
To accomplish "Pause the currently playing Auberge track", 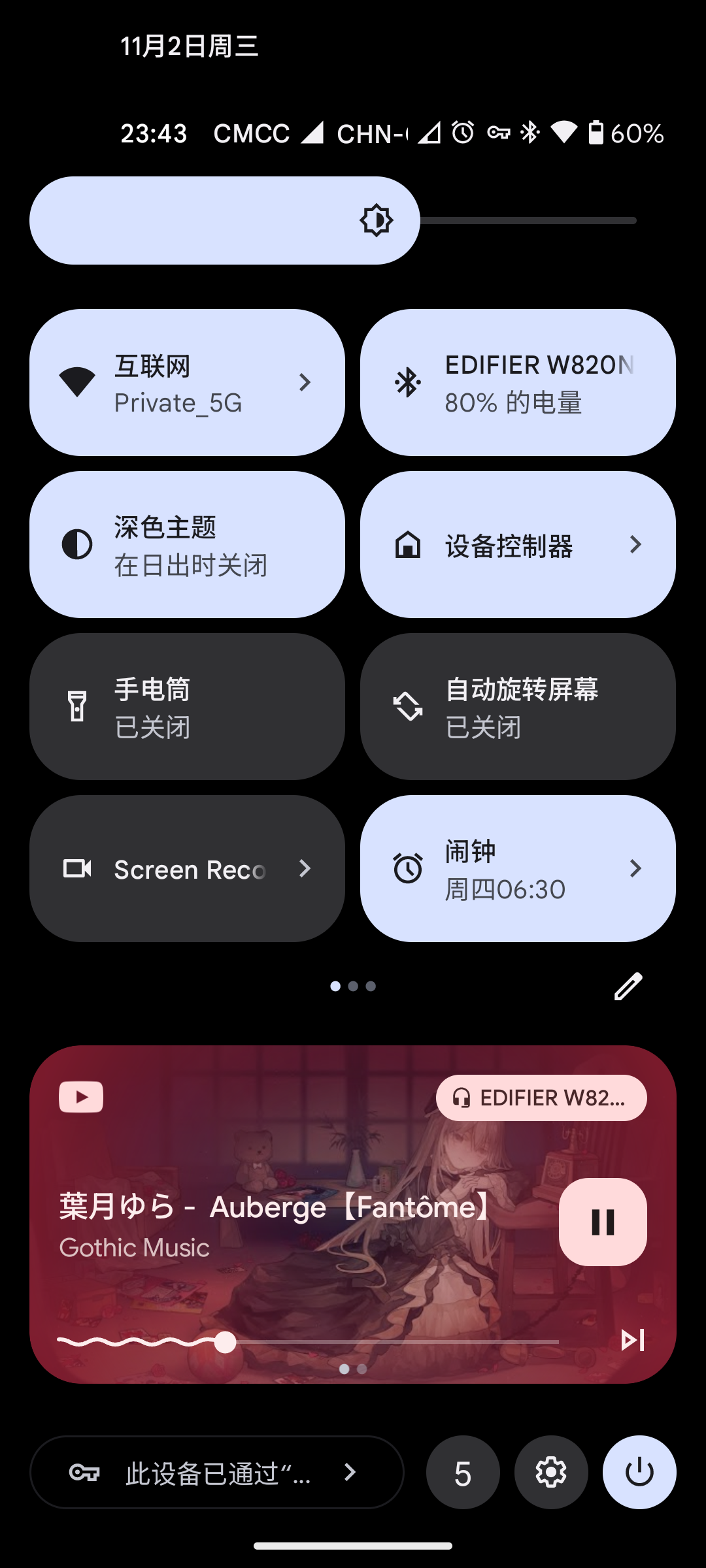I will click(x=602, y=1222).
